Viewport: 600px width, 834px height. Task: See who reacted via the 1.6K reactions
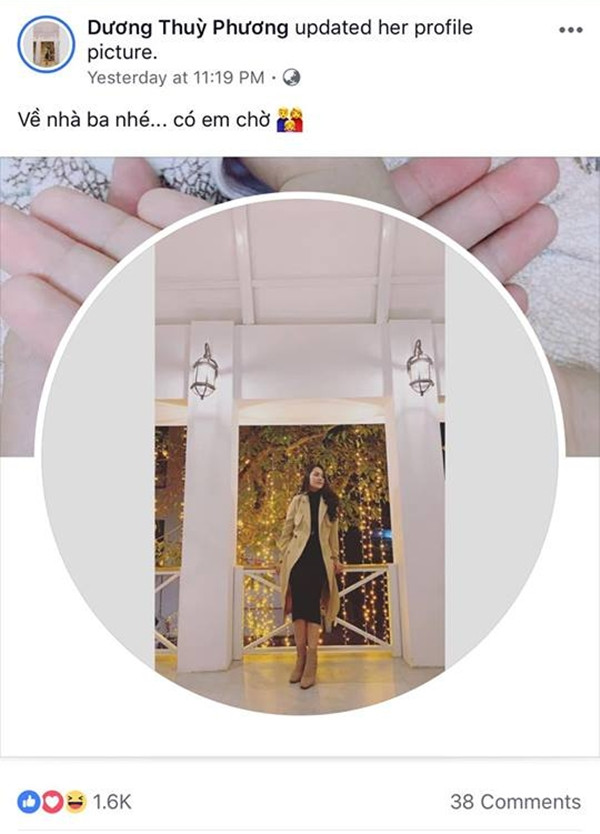[x=75, y=802]
